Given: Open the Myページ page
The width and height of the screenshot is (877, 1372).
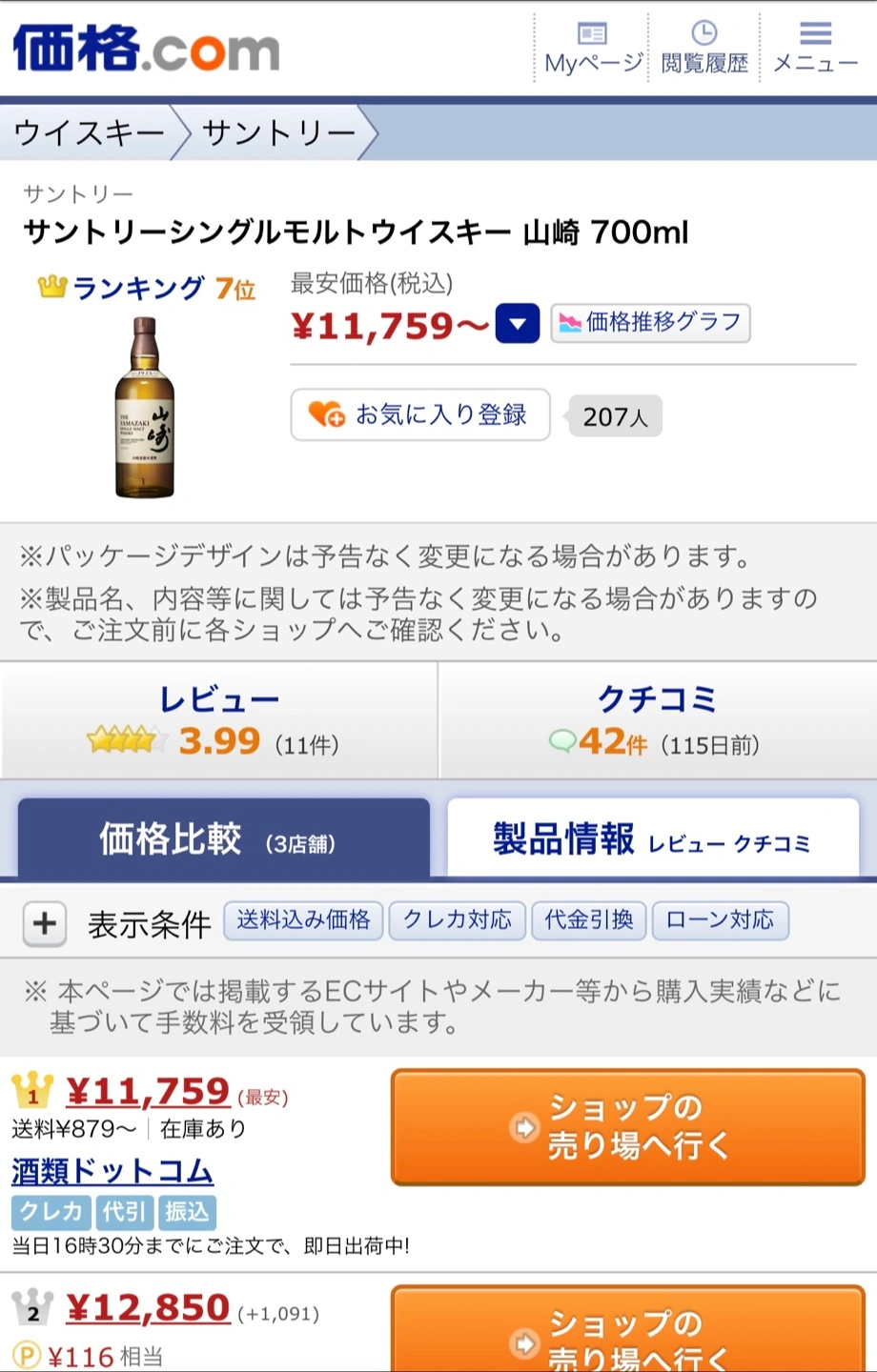Looking at the screenshot, I should tap(592, 48).
